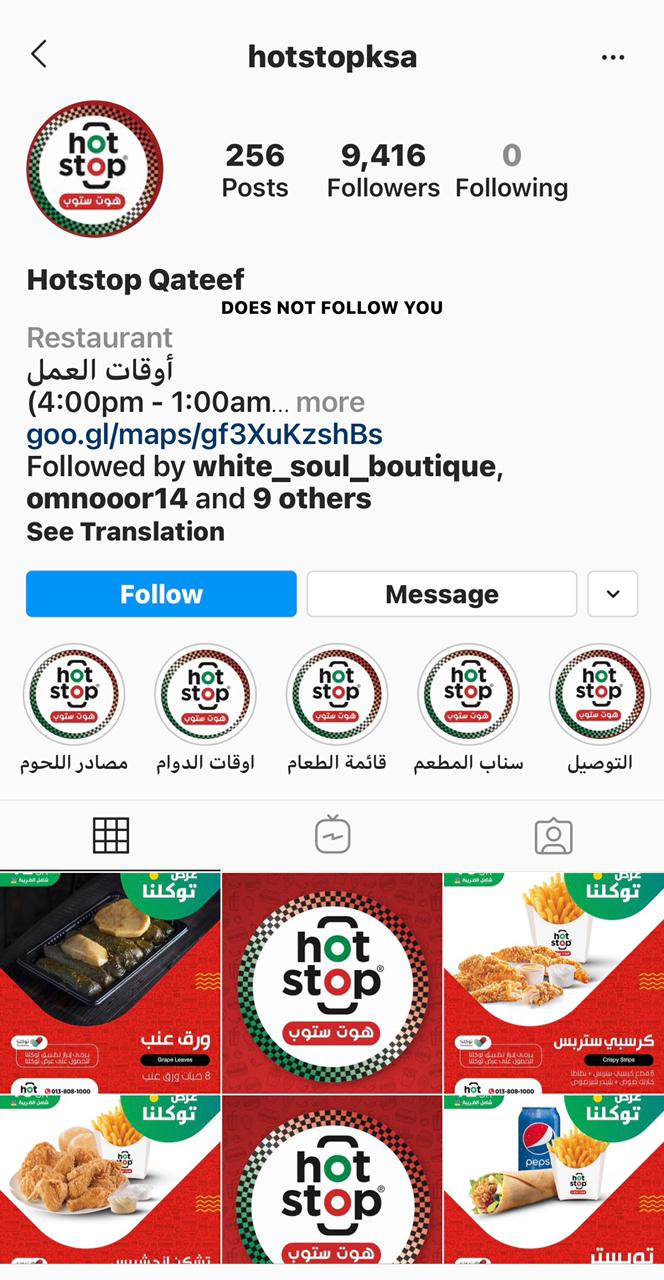Image resolution: width=664 pixels, height=1280 pixels.
Task: View the قائمة الطعام highlight
Action: (x=337, y=694)
